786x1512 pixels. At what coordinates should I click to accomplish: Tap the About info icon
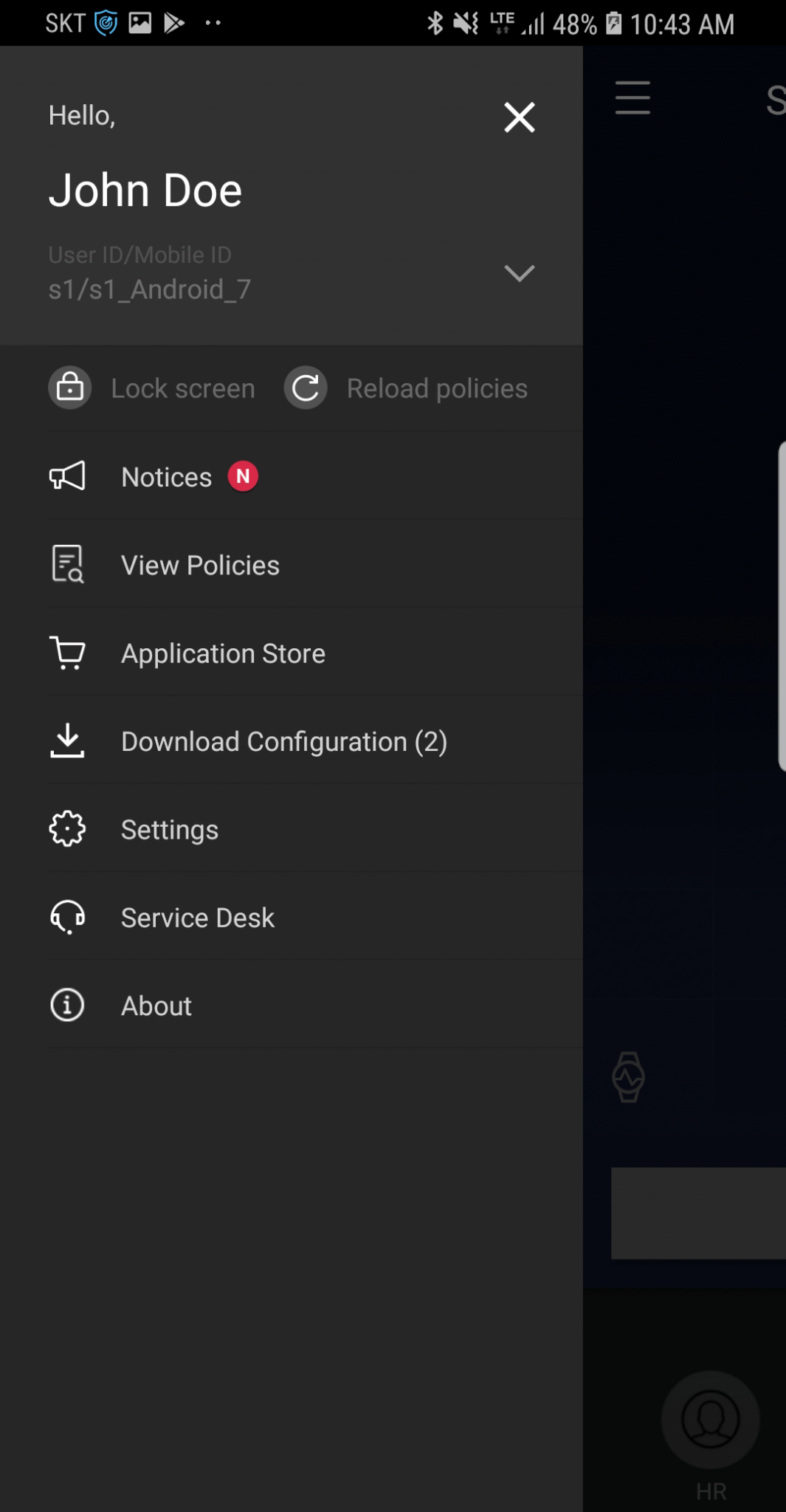point(67,1005)
